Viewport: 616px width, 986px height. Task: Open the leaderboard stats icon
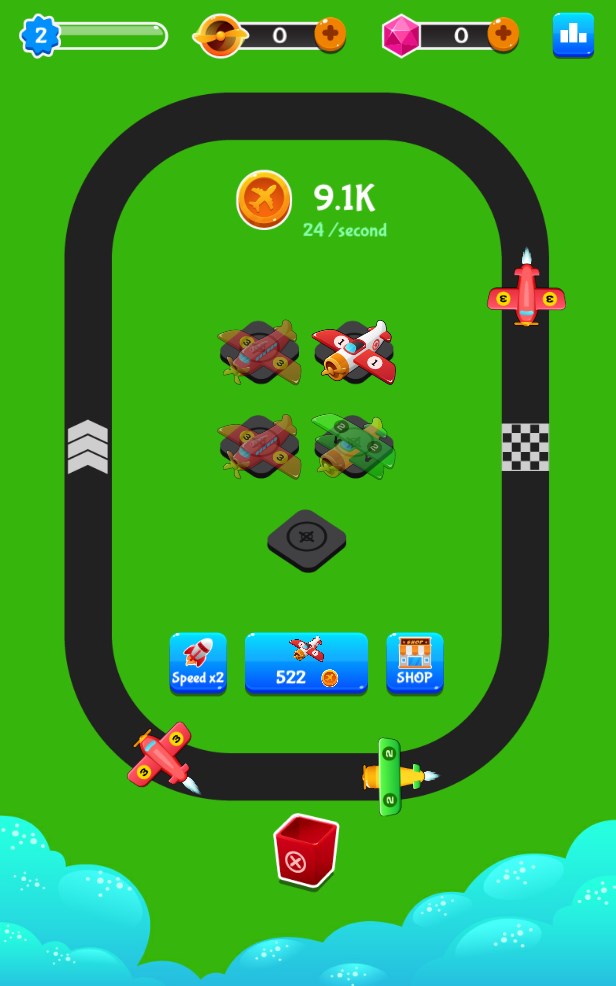pyautogui.click(x=573, y=35)
